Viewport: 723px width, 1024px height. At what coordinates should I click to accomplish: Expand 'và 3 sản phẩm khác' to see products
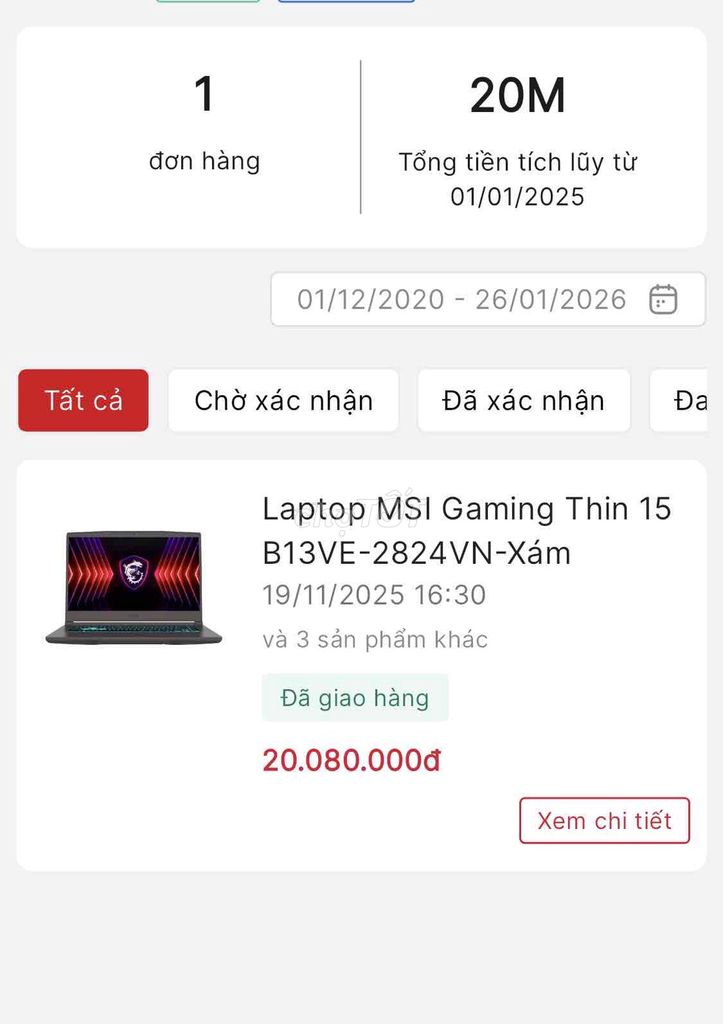[x=373, y=639]
